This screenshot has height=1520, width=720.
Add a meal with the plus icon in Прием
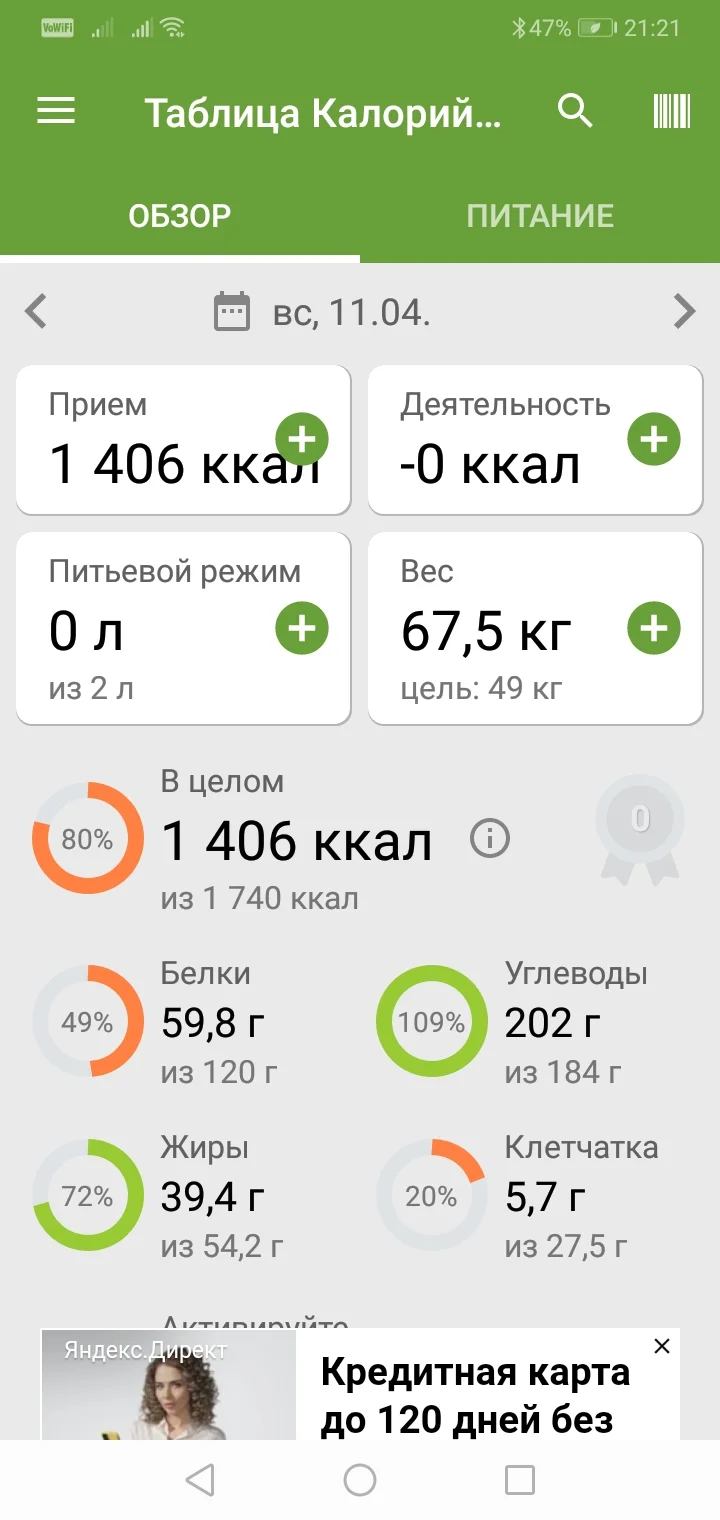click(304, 439)
